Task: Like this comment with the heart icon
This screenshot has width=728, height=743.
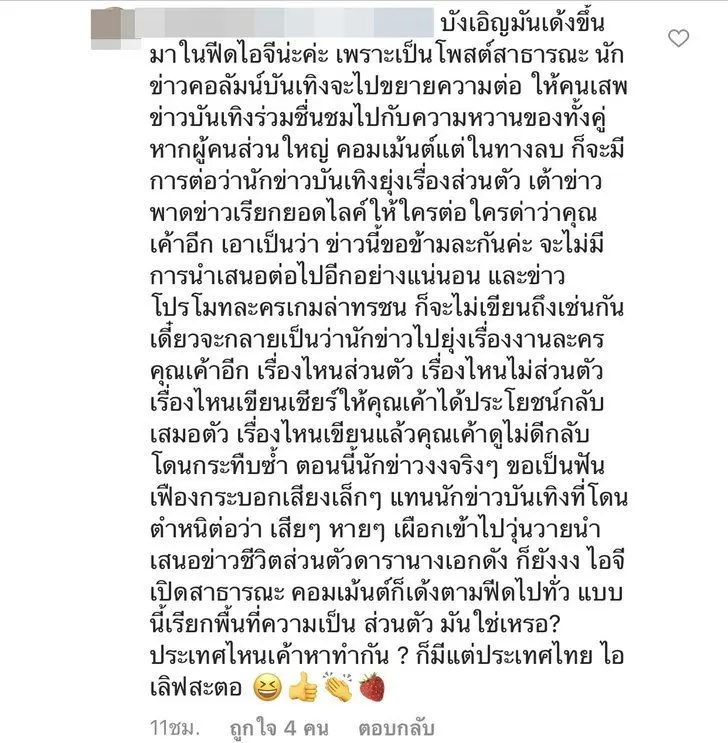Action: pos(679,39)
